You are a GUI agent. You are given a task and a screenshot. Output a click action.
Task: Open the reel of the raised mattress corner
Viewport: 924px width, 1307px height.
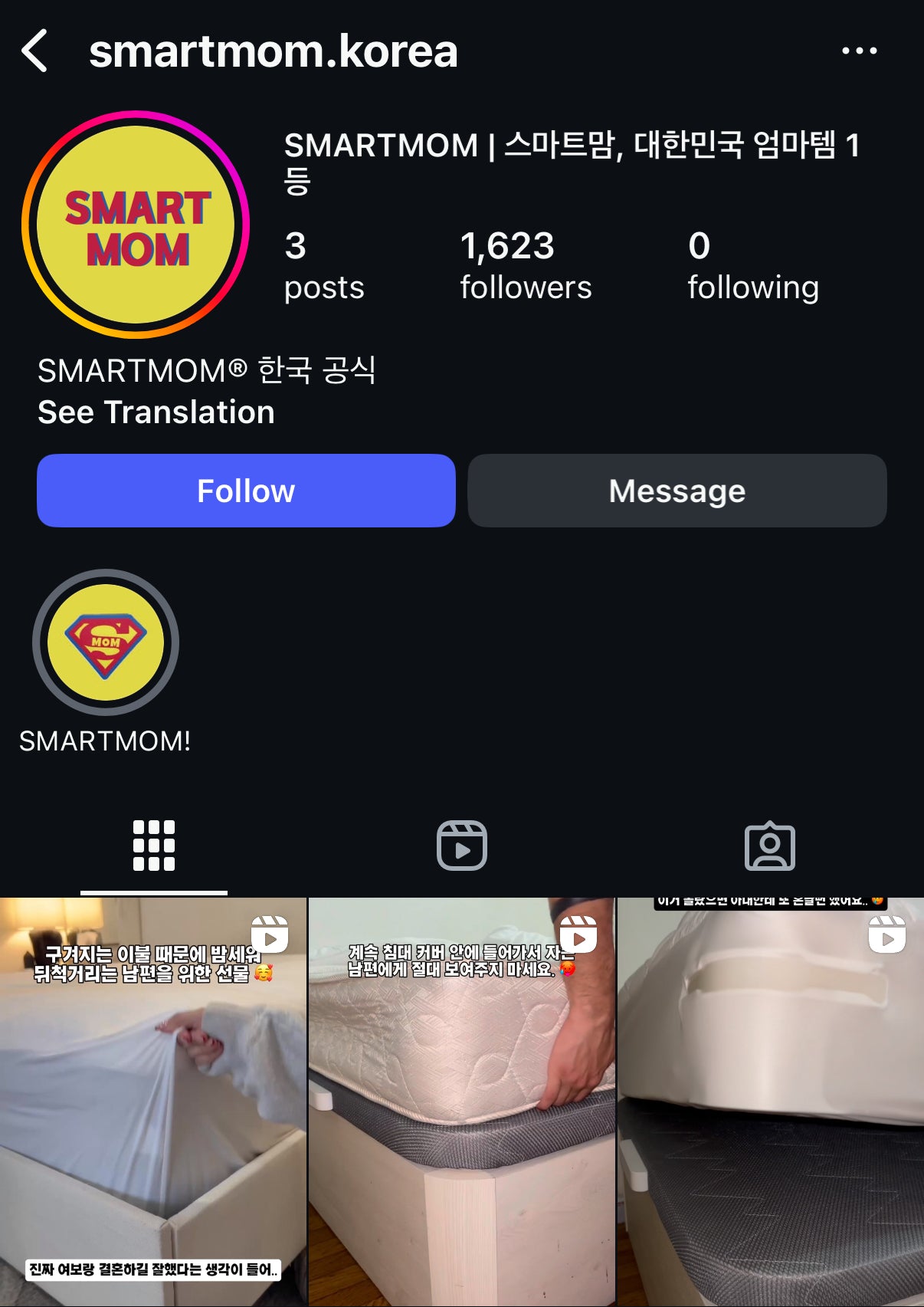pos(771,1104)
